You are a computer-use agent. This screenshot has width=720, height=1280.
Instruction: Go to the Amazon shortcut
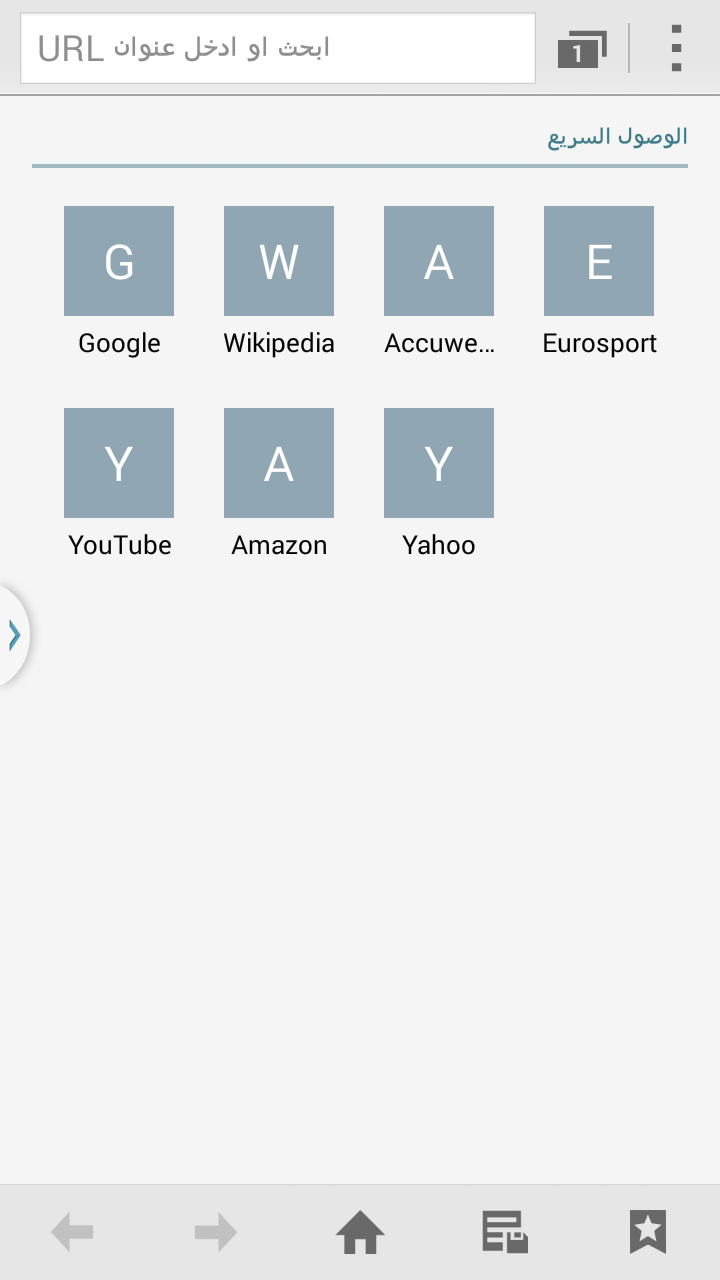[279, 463]
